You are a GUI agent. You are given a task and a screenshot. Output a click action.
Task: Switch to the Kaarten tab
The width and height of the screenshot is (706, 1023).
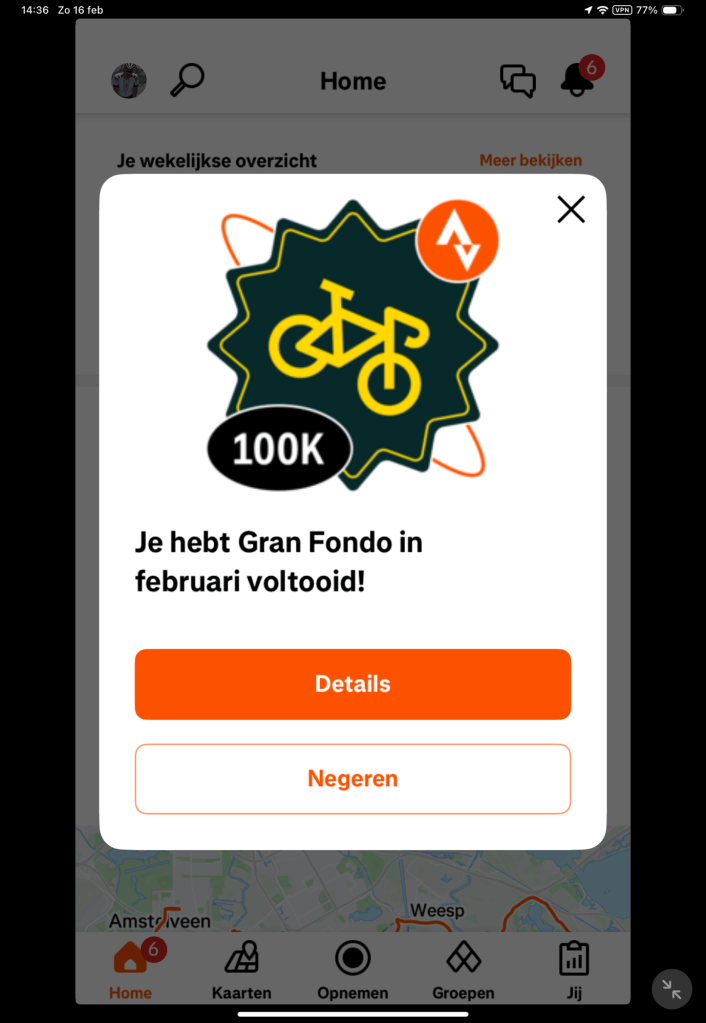tap(241, 970)
